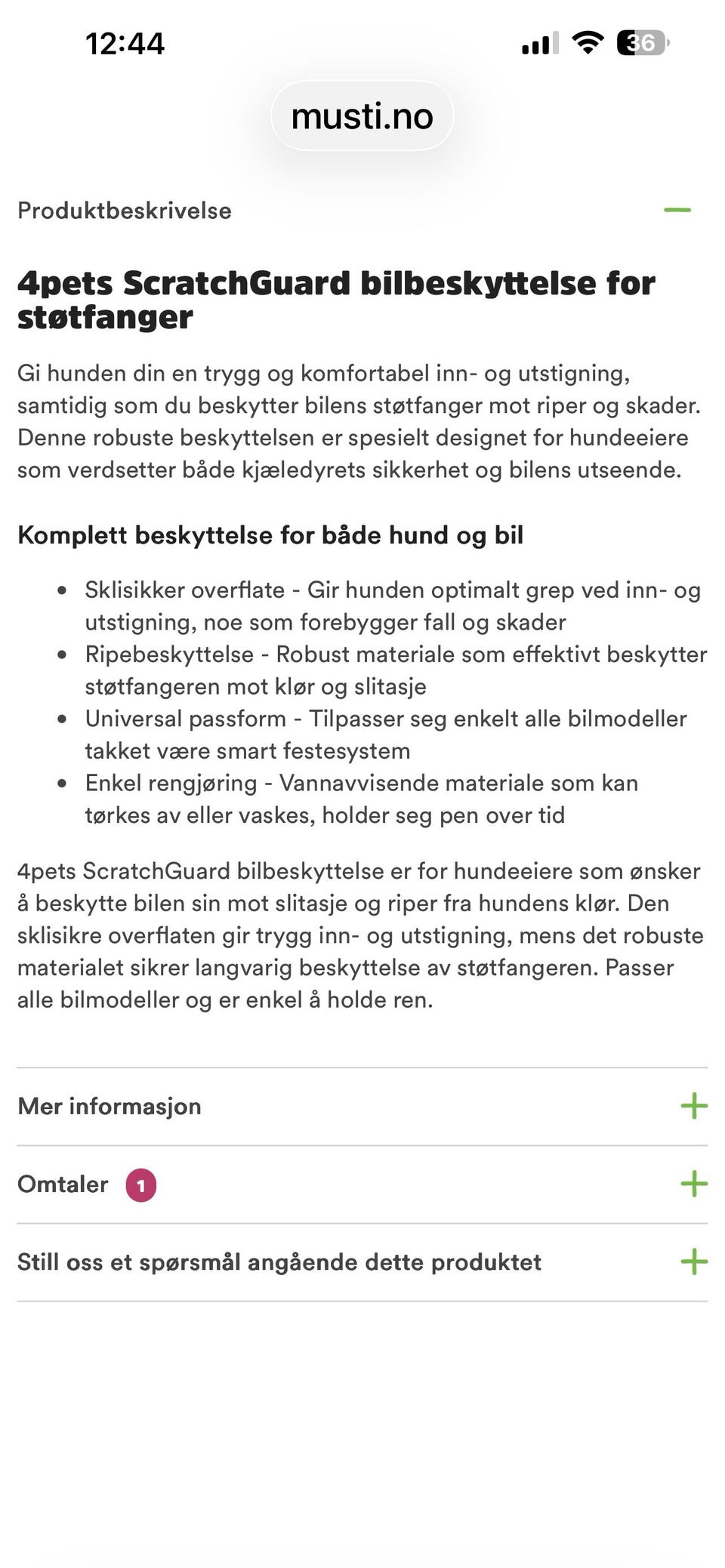Click the Mer informasjon heading
This screenshot has width=725, height=1568.
109,1107
